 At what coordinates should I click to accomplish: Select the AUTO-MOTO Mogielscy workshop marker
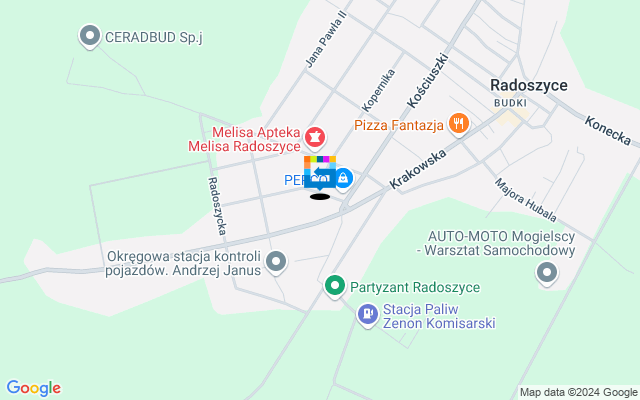coord(547,272)
